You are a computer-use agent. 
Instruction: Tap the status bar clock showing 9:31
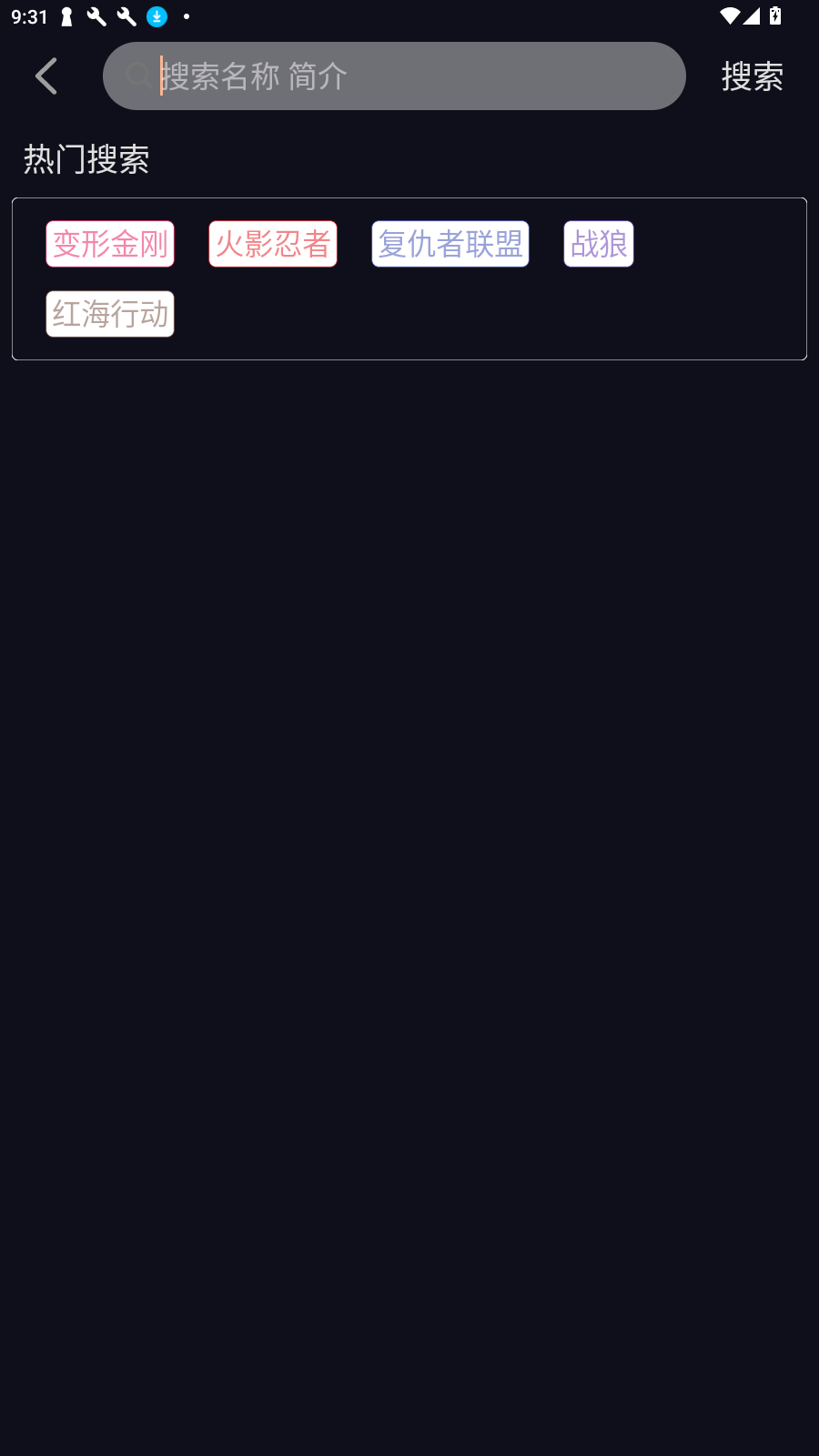pyautogui.click(x=29, y=15)
